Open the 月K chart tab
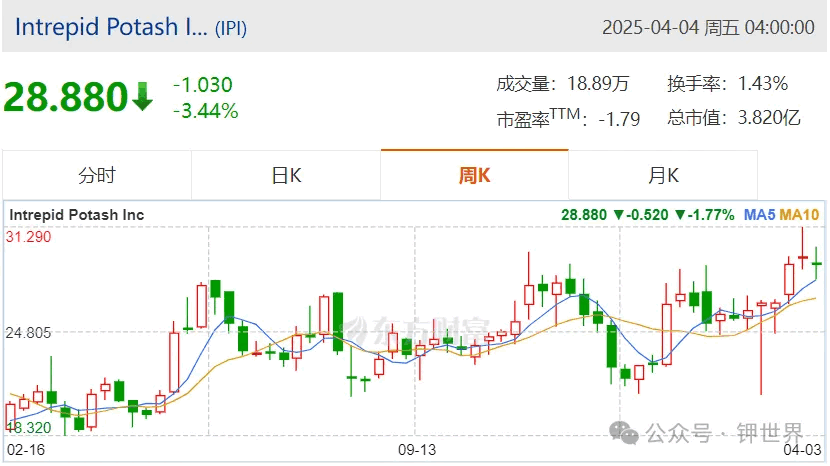The width and height of the screenshot is (830, 466). tap(662, 176)
